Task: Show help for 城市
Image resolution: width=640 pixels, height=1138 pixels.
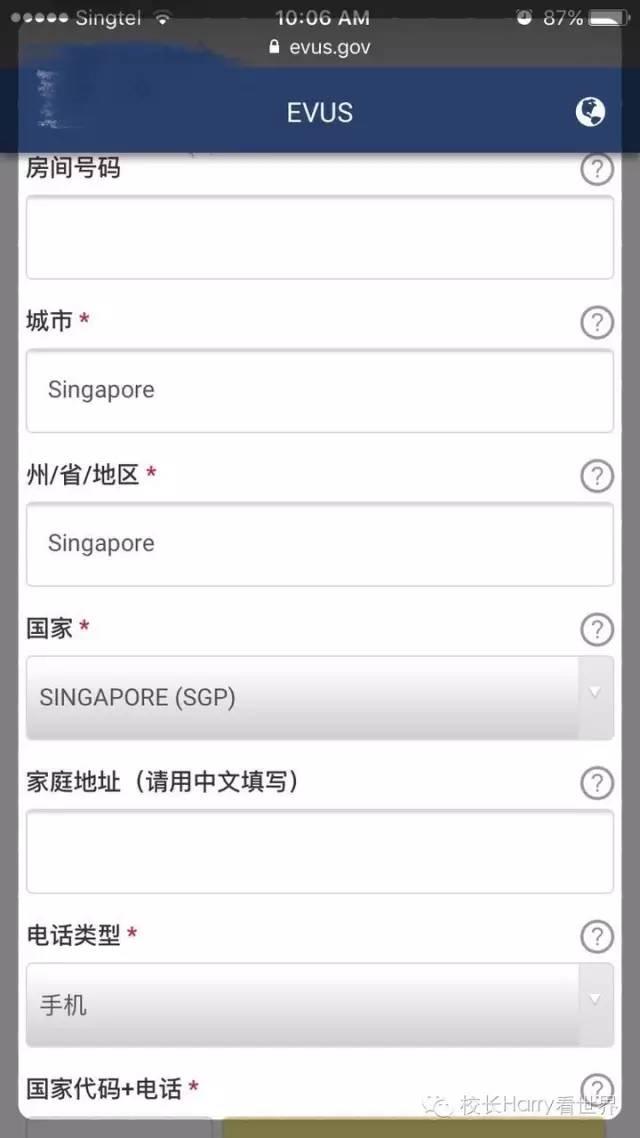Action: [x=597, y=322]
